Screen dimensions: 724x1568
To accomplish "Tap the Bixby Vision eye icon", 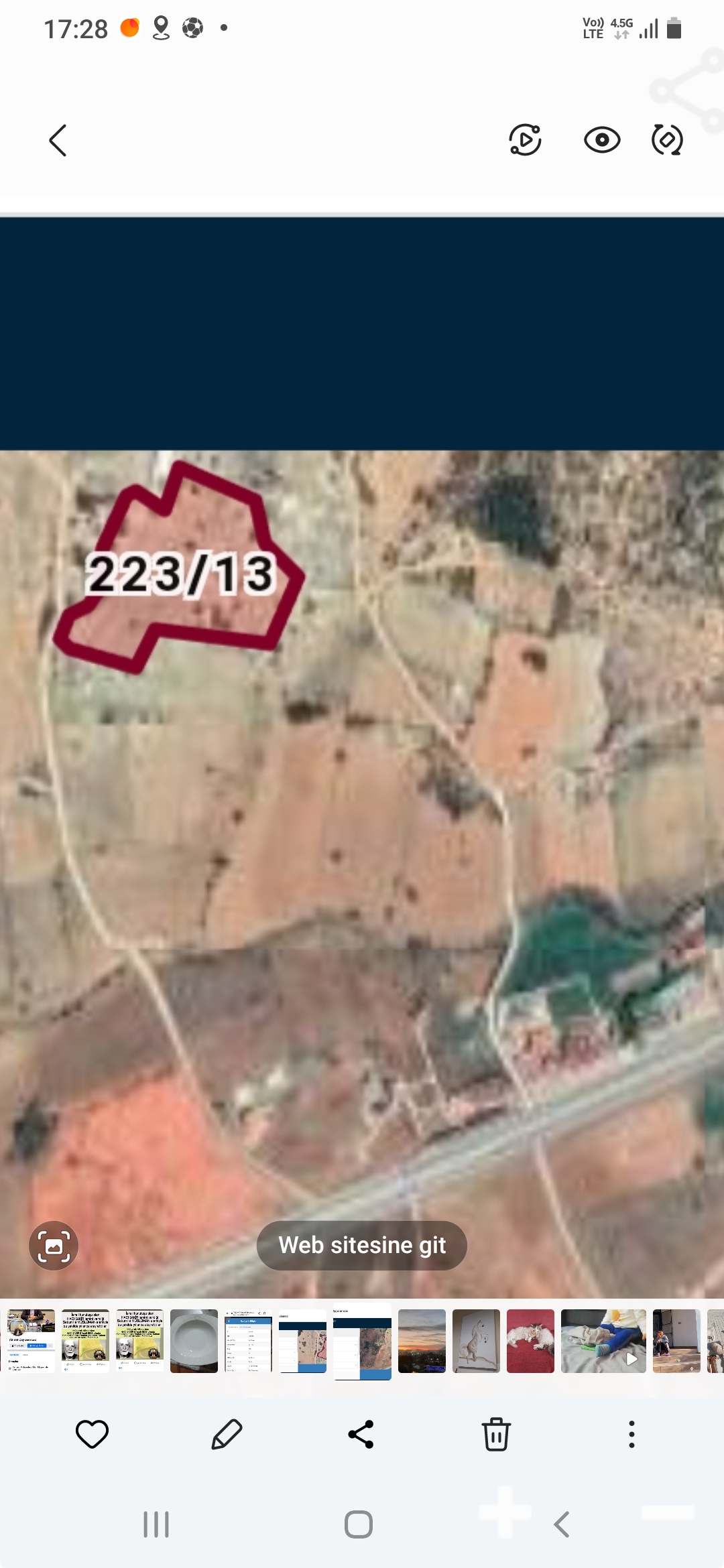I will [x=601, y=140].
